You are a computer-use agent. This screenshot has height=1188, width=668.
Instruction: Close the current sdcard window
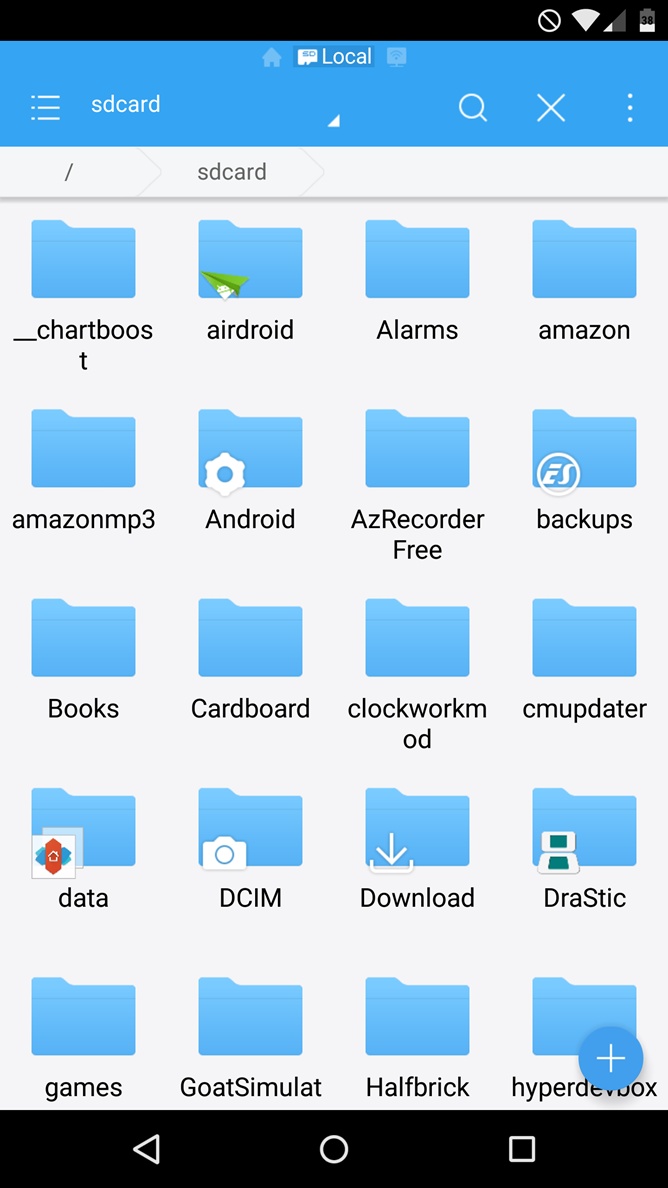(551, 107)
